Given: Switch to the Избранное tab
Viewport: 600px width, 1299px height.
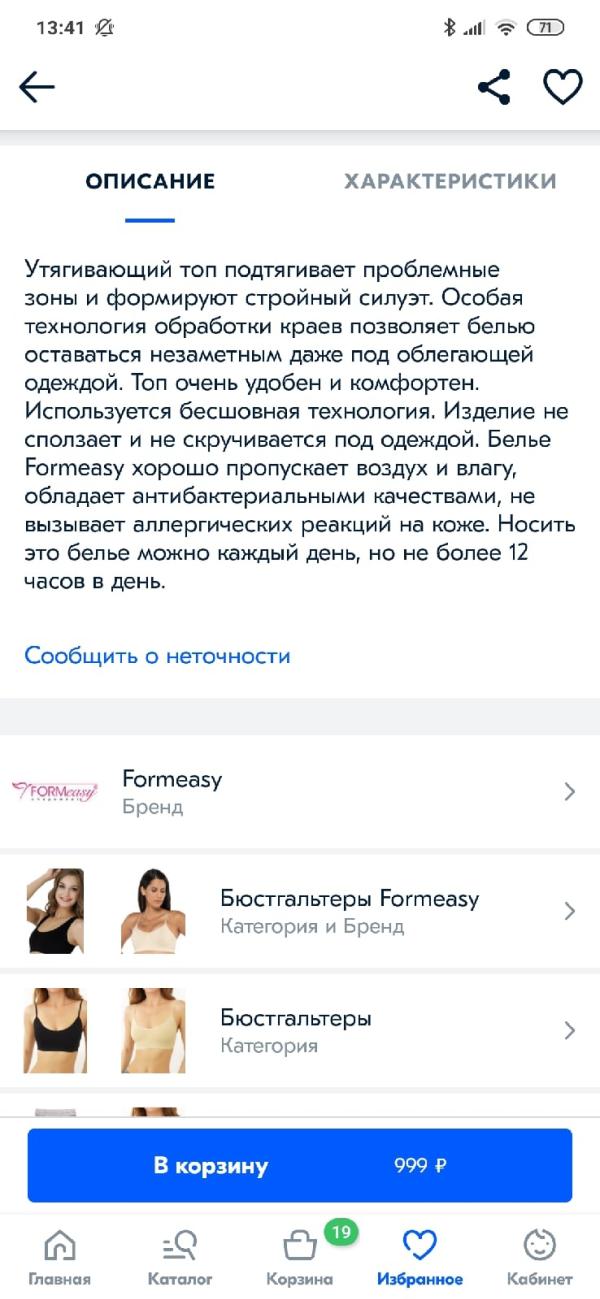Looking at the screenshot, I should (x=420, y=1257).
